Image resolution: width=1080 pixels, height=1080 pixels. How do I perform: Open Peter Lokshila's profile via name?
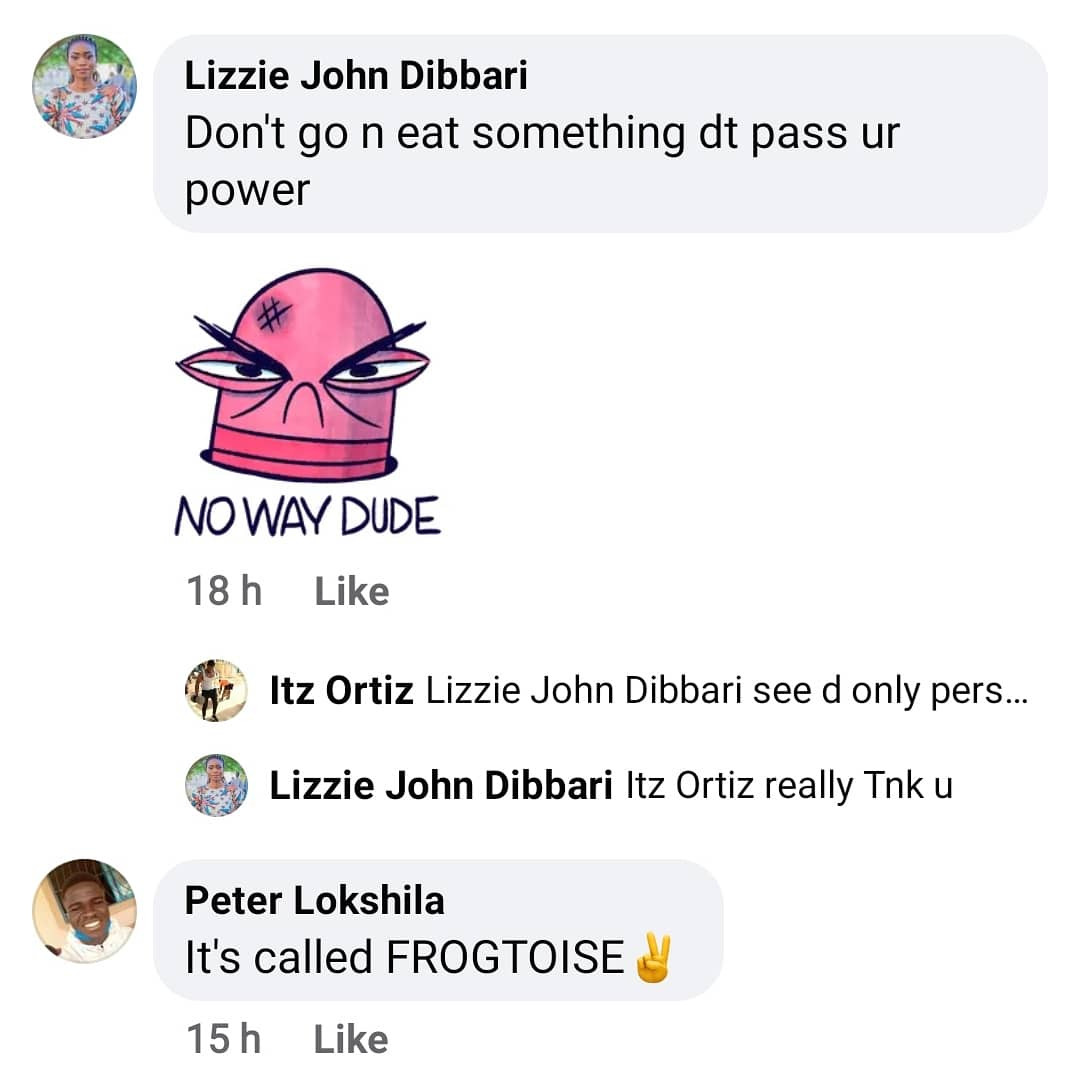(314, 901)
